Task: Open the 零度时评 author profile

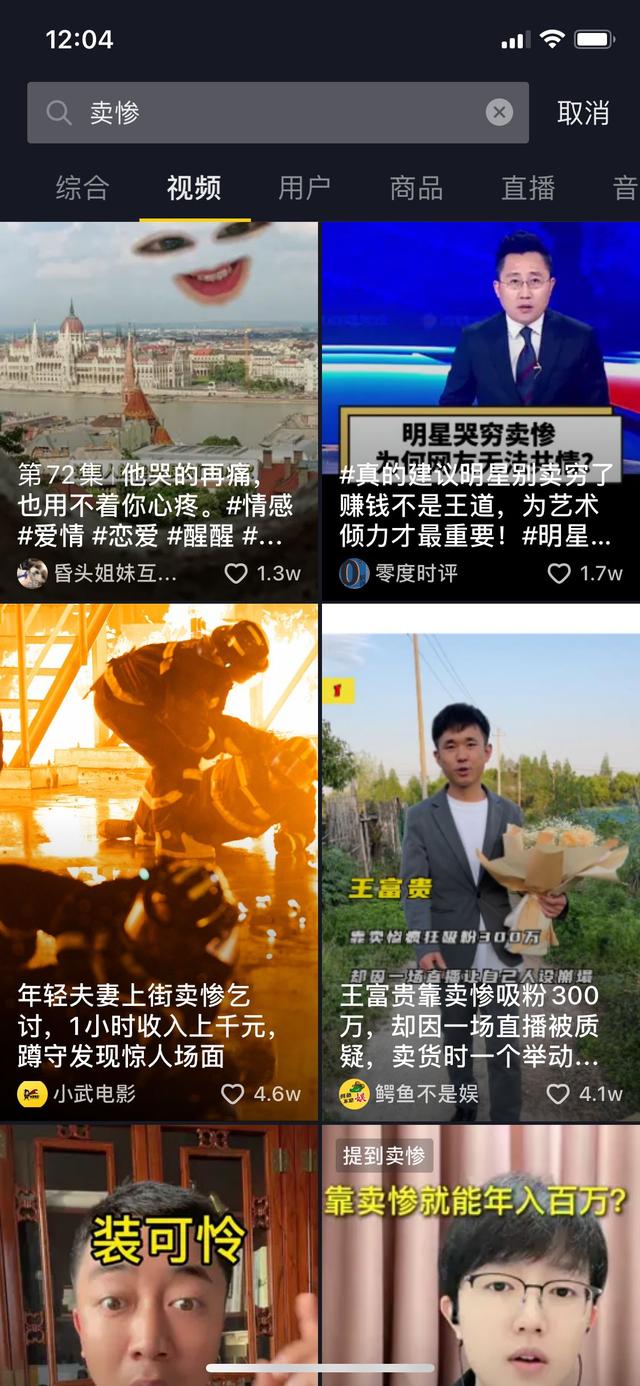Action: point(400,573)
